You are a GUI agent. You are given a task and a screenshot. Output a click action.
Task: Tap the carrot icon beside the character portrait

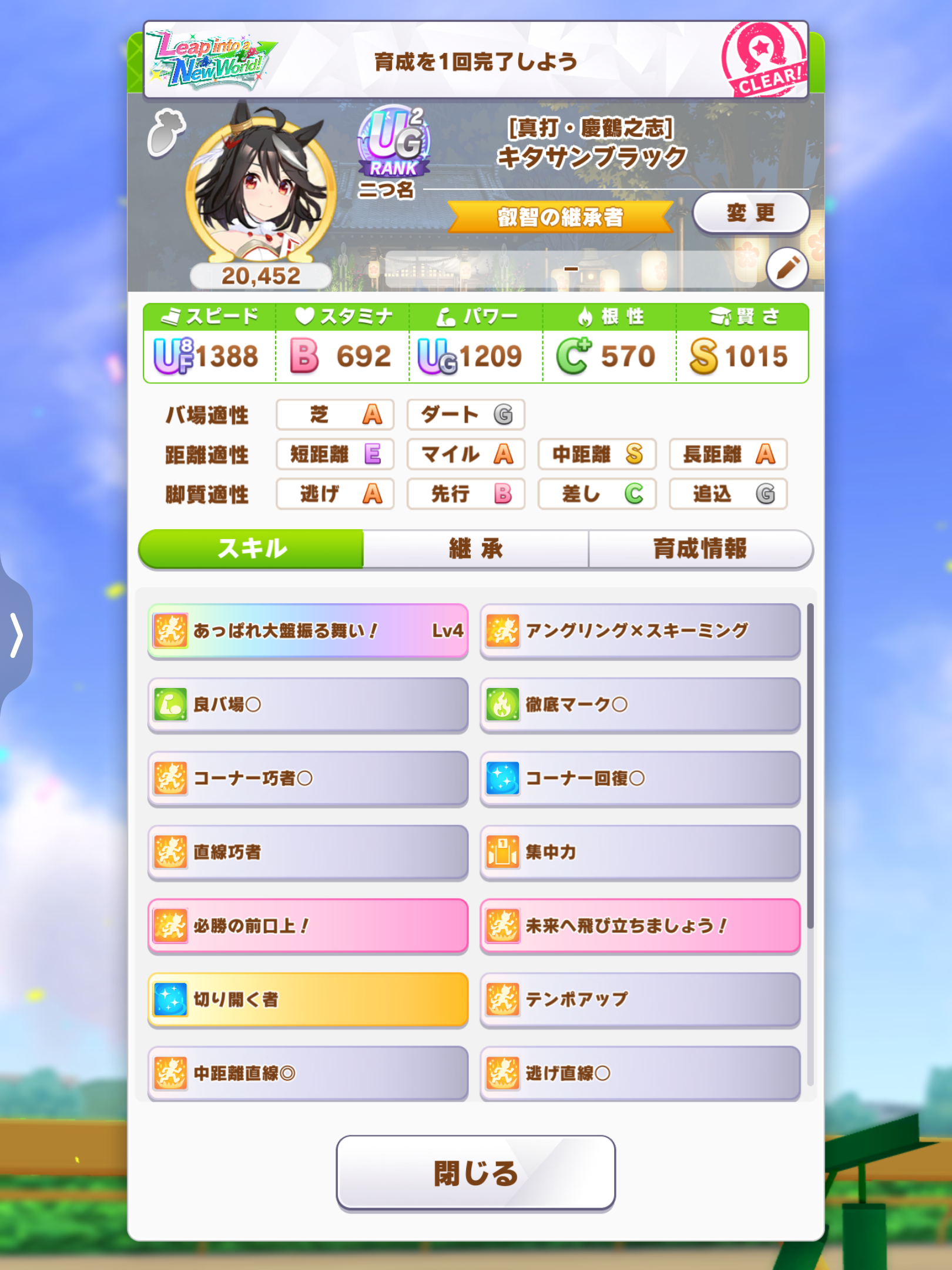166,133
